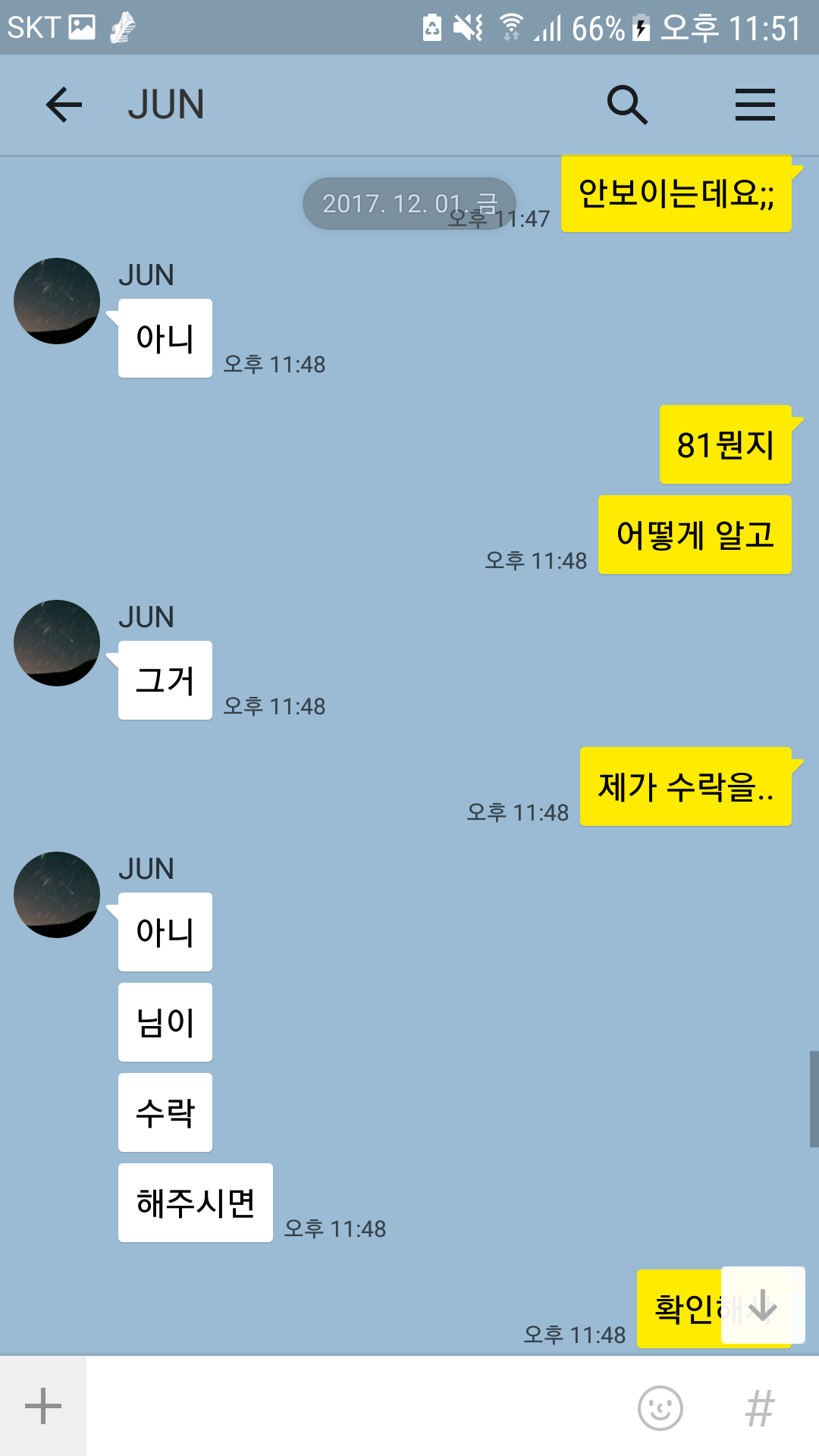
Task: Open the chat room menu
Action: click(x=755, y=105)
